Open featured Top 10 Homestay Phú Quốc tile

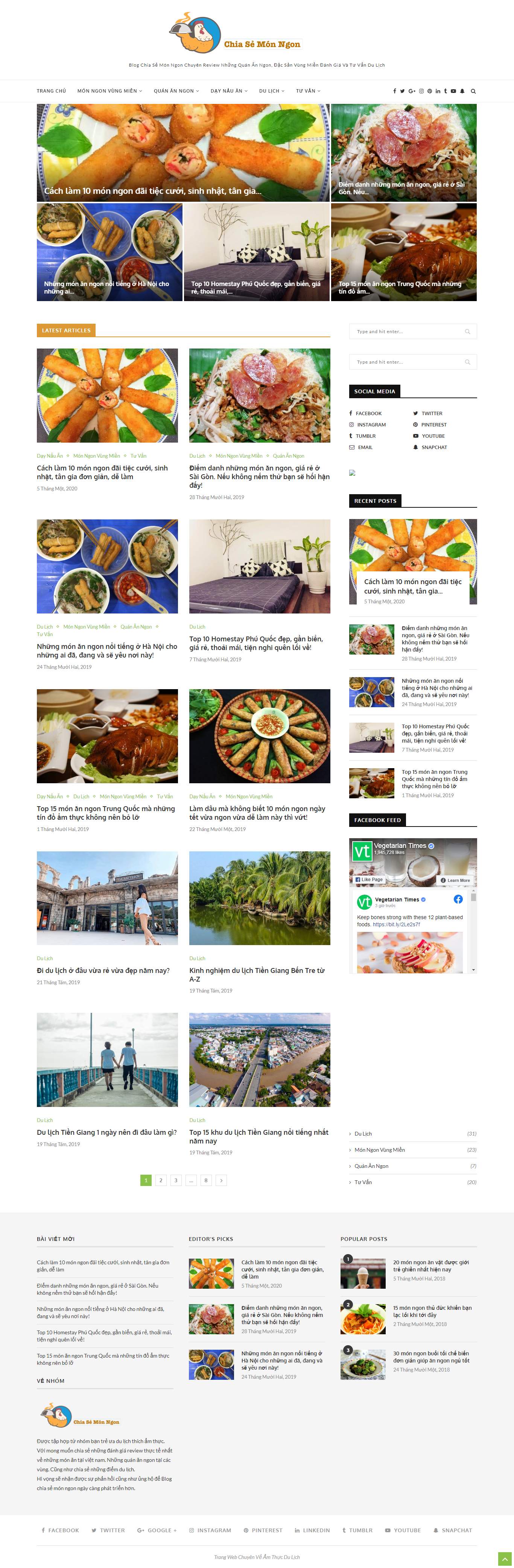click(x=257, y=252)
